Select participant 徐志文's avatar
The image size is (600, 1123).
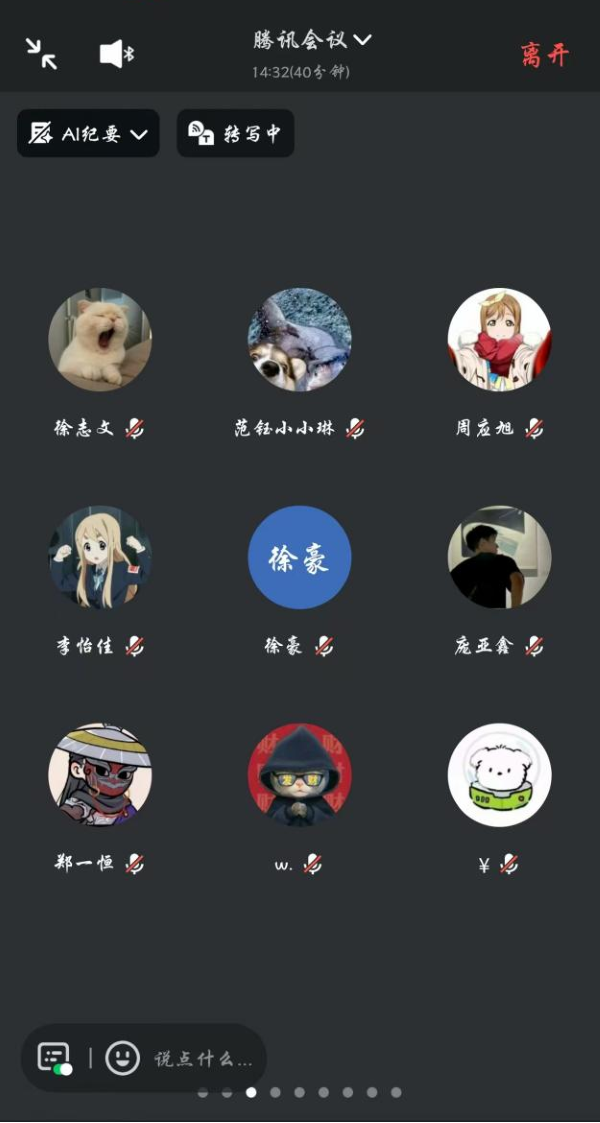100,340
